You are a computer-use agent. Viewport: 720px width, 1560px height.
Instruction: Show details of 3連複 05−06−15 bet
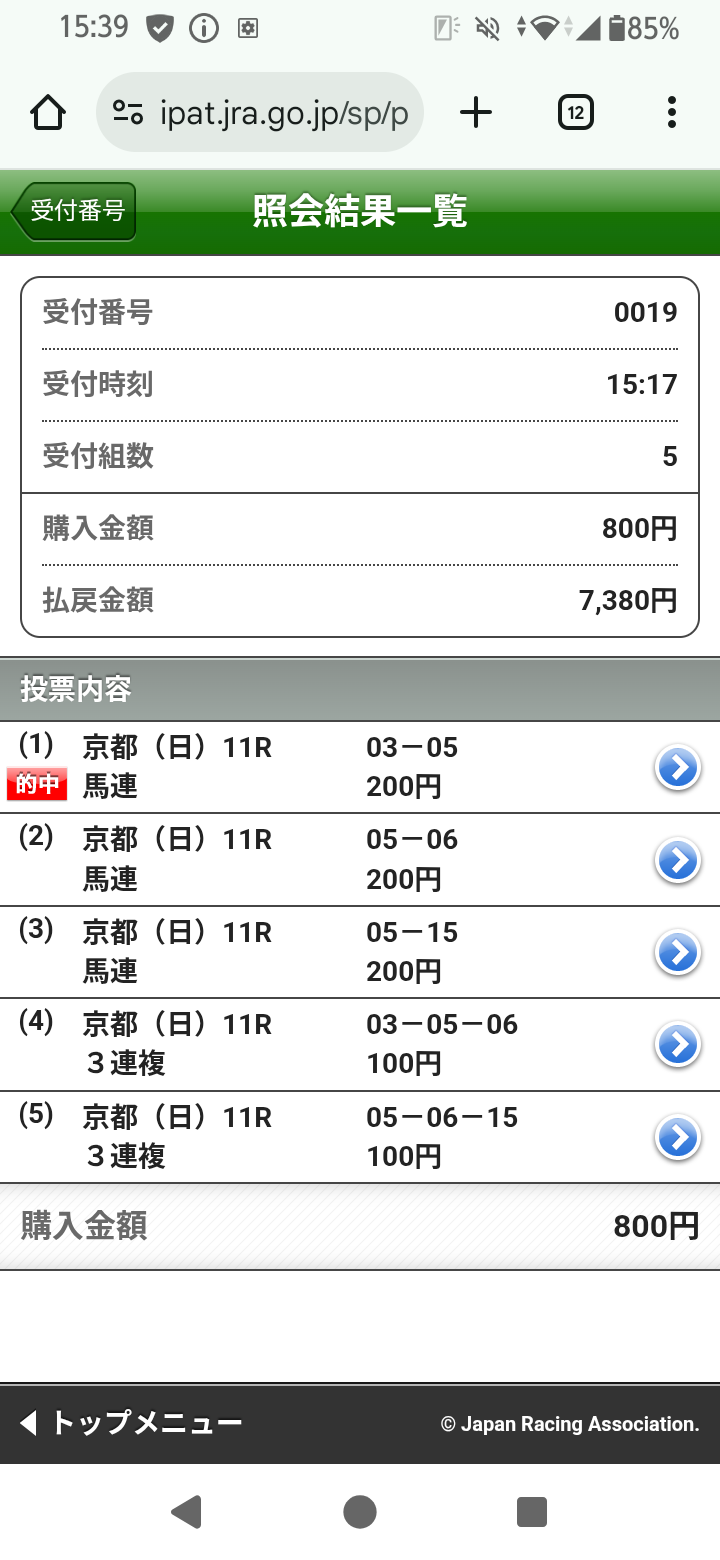pyautogui.click(x=677, y=1137)
